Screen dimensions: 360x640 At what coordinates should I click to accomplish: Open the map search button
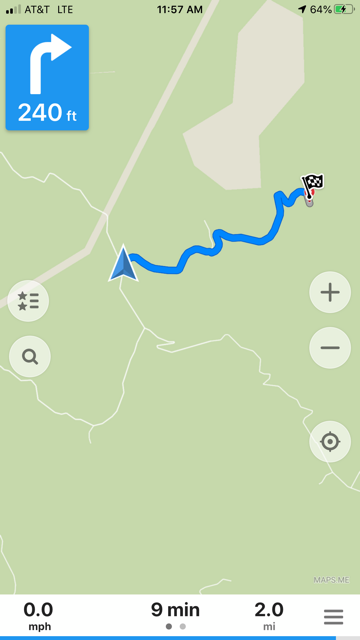30,356
